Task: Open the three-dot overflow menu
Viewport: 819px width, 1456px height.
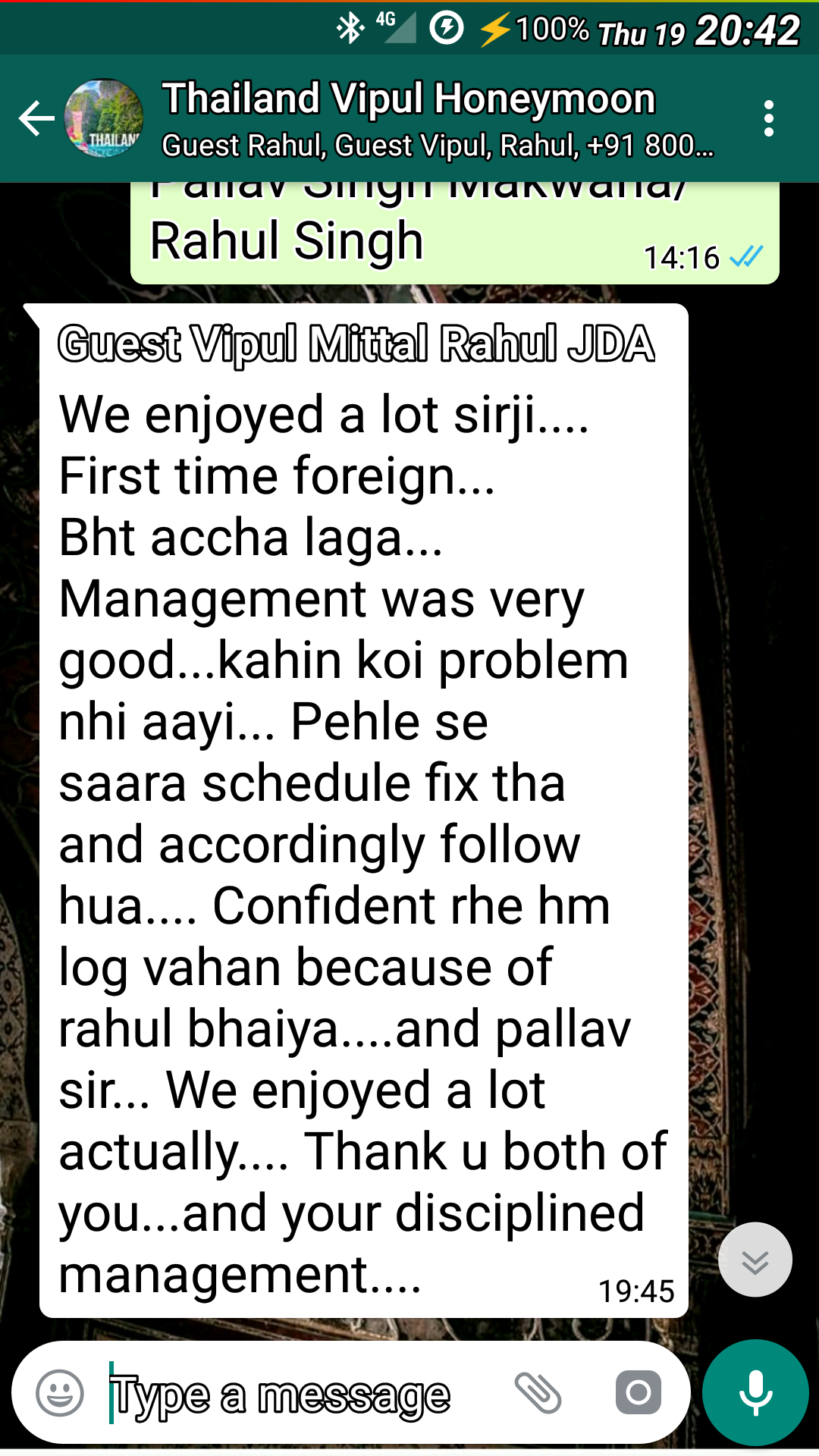Action: (768, 119)
